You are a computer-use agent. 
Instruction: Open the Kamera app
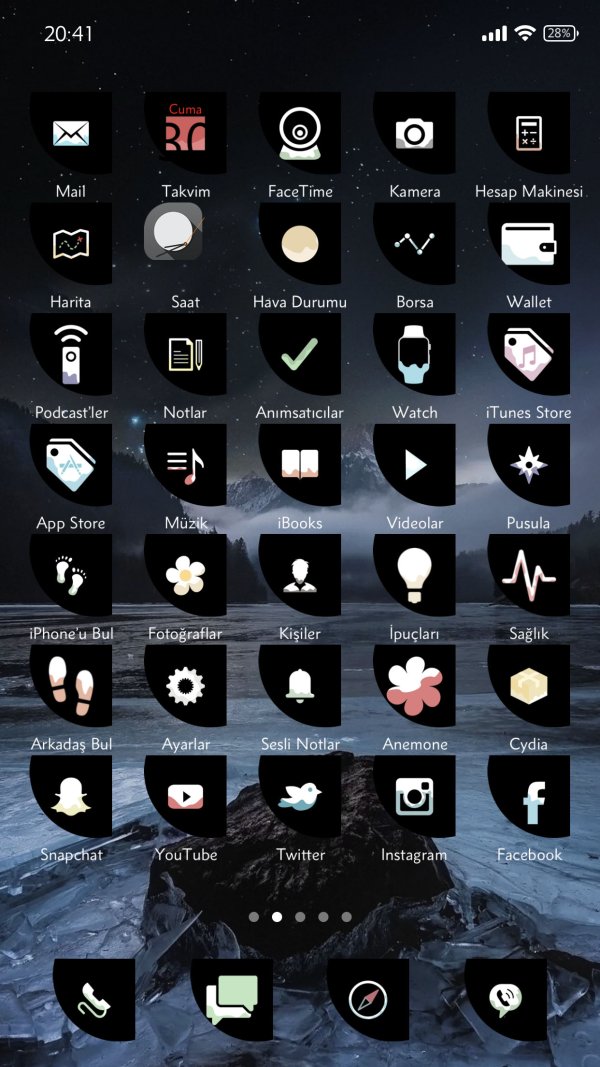414,134
